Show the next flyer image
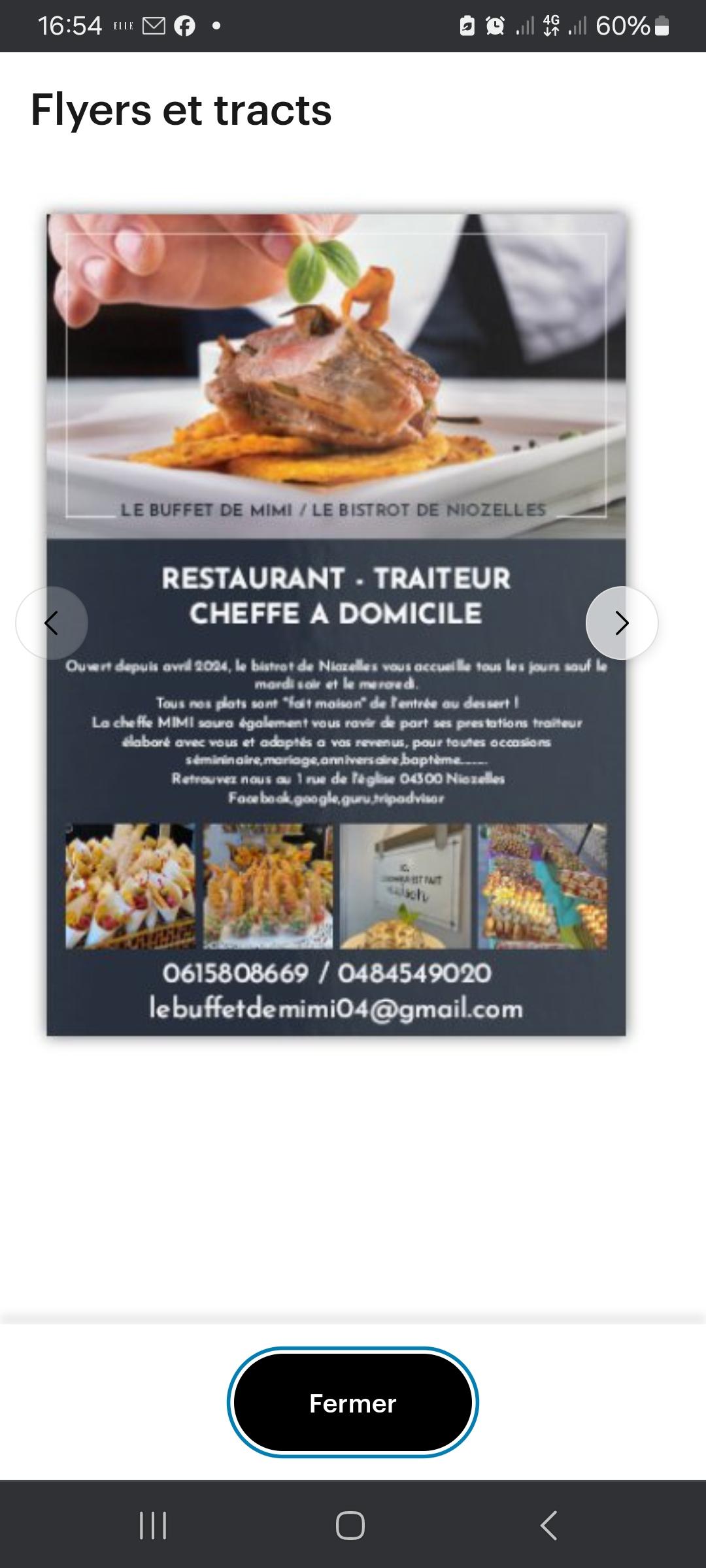This screenshot has height=1568, width=706. (622, 623)
